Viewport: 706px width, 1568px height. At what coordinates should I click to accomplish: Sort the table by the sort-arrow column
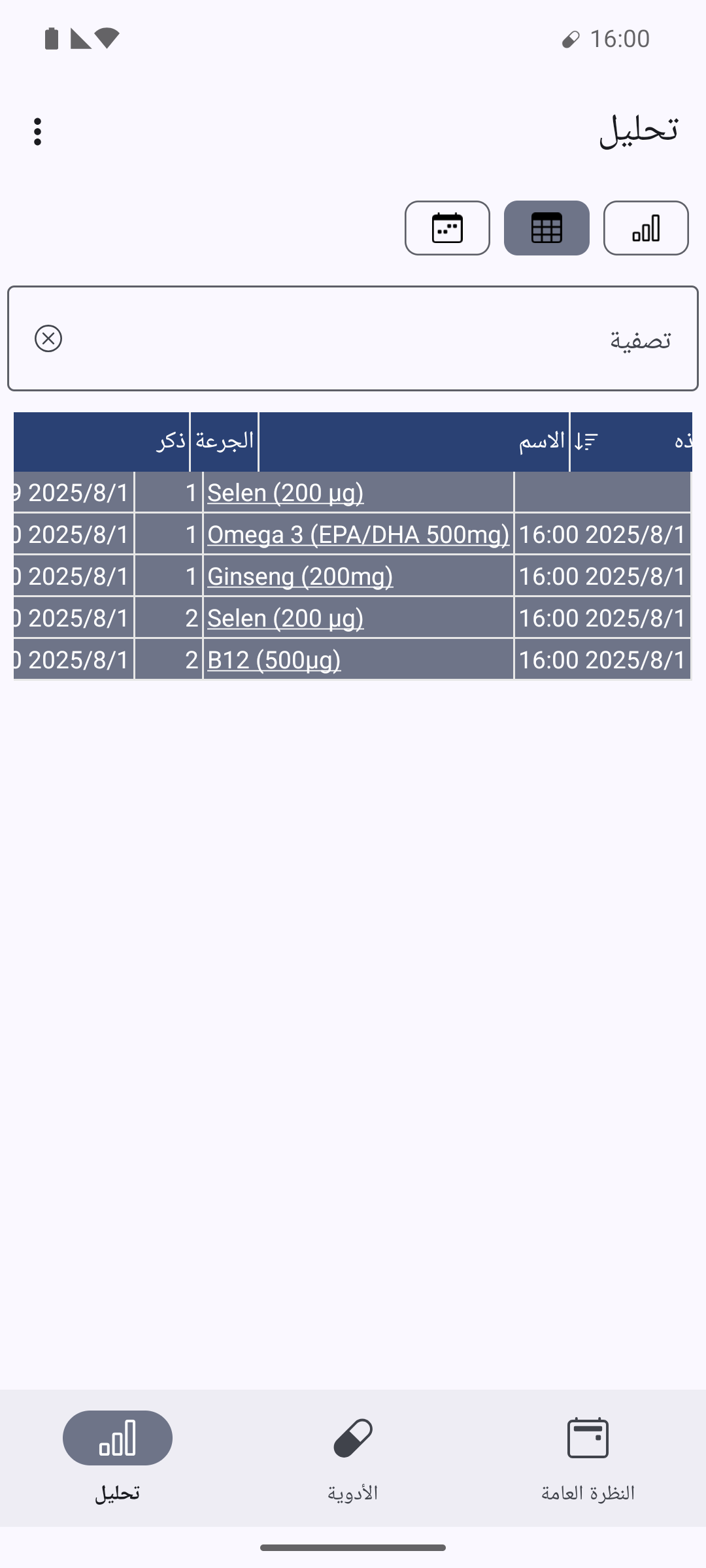586,442
